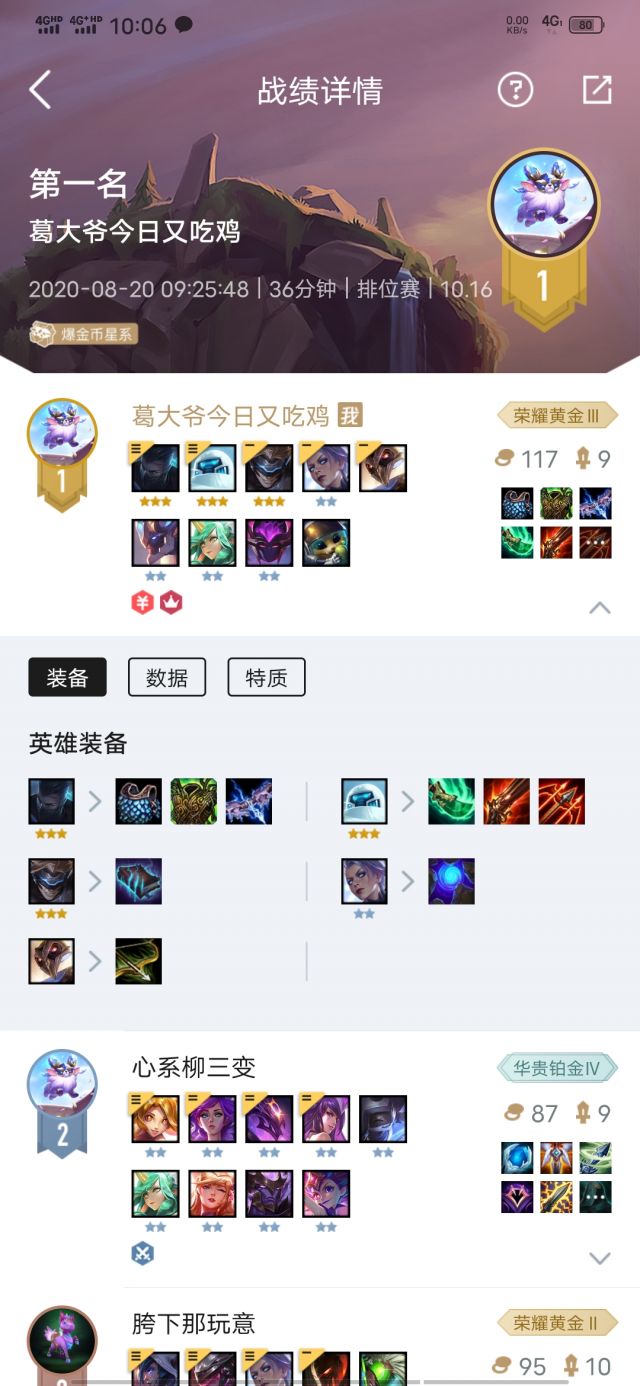Open the help question mark icon

coord(515,91)
